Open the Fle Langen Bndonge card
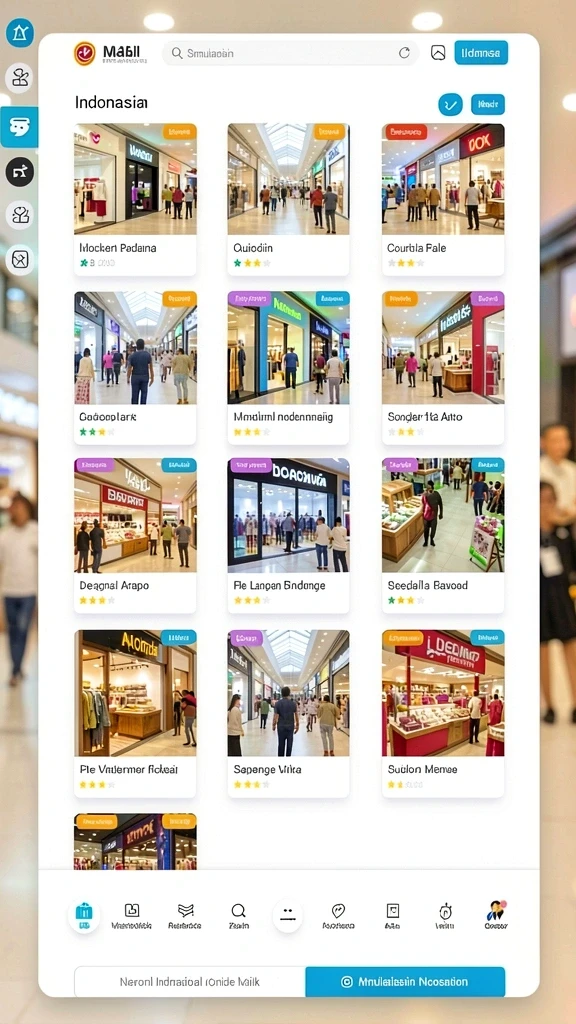 pos(288,536)
